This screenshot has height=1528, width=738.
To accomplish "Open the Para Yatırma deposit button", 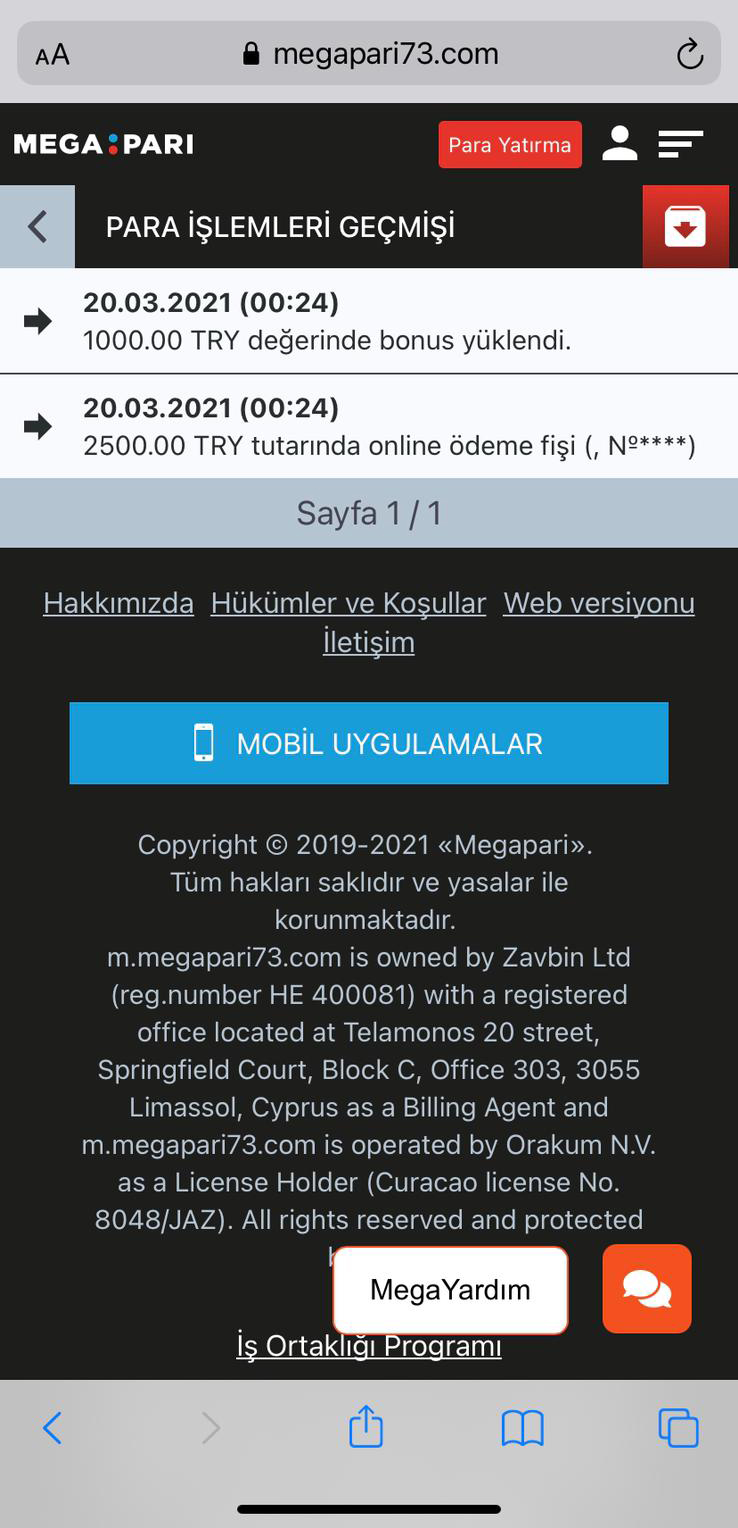I will 509,144.
